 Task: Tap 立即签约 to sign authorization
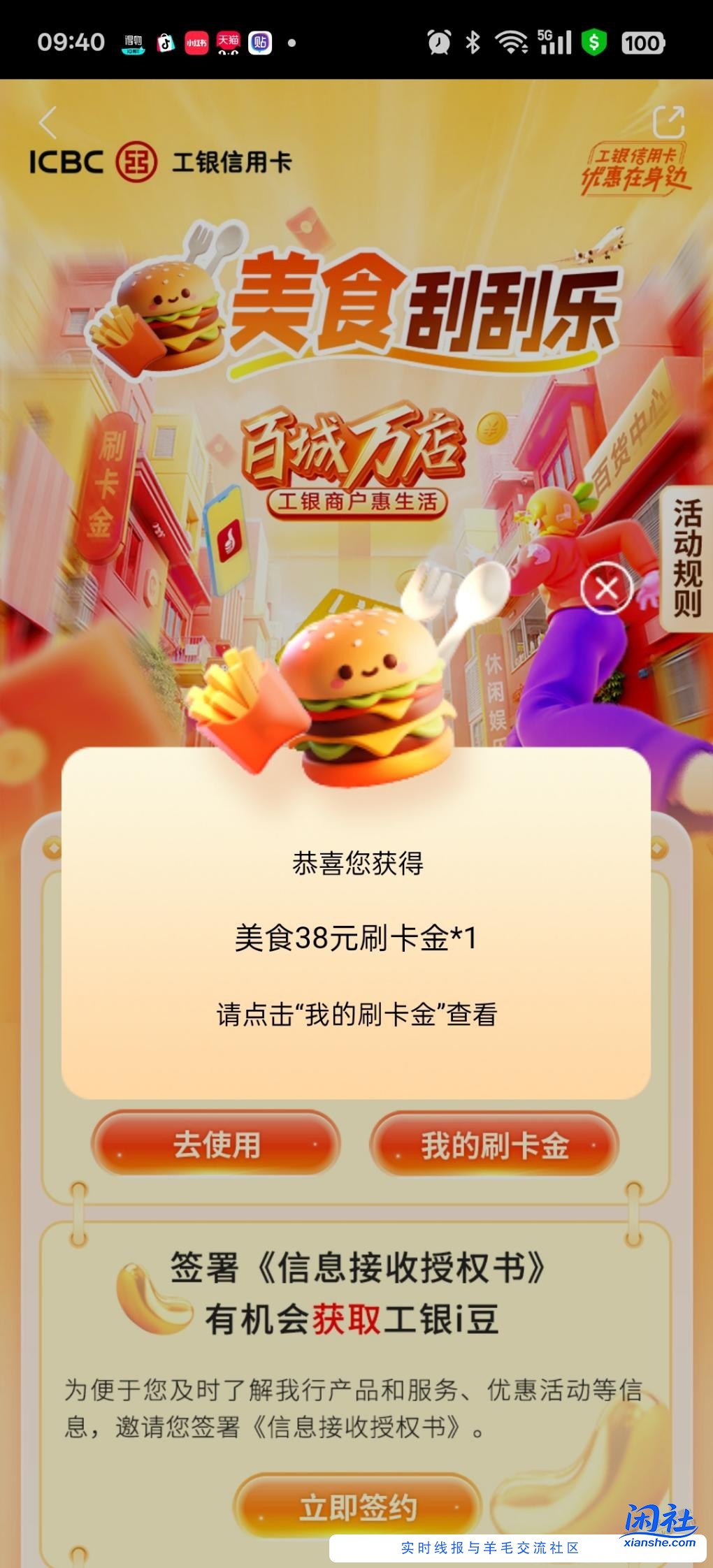358,1507
